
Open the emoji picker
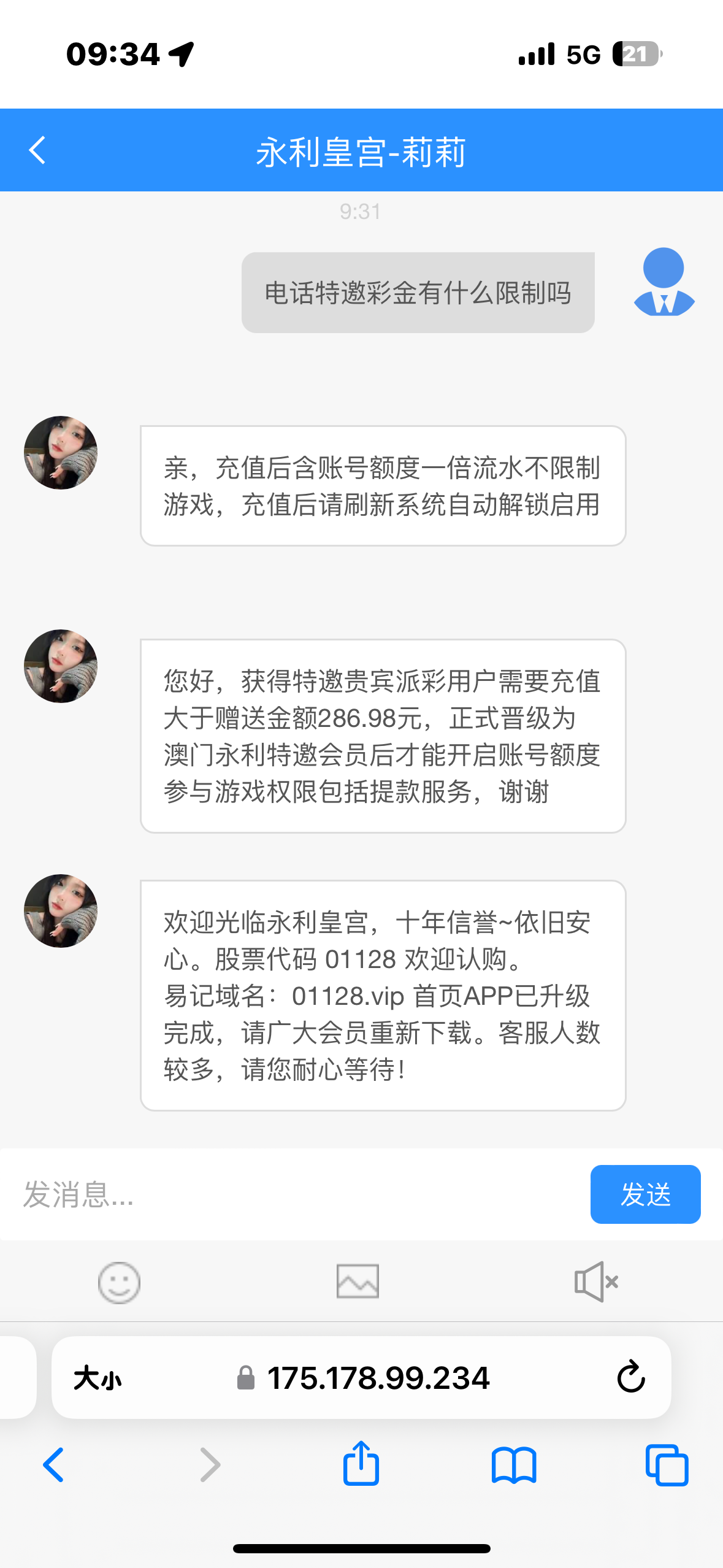(x=119, y=1282)
